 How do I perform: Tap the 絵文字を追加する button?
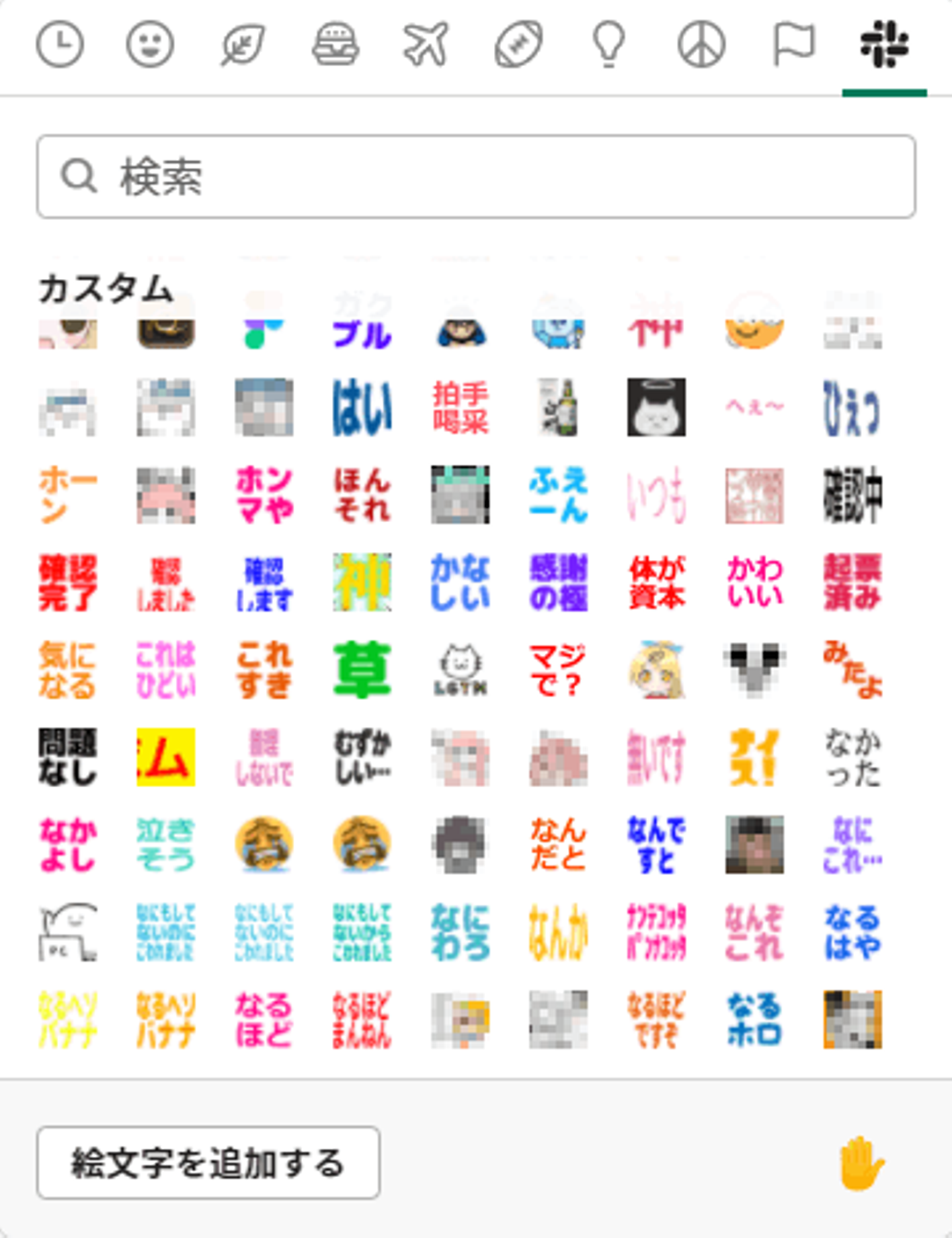pyautogui.click(x=208, y=1163)
